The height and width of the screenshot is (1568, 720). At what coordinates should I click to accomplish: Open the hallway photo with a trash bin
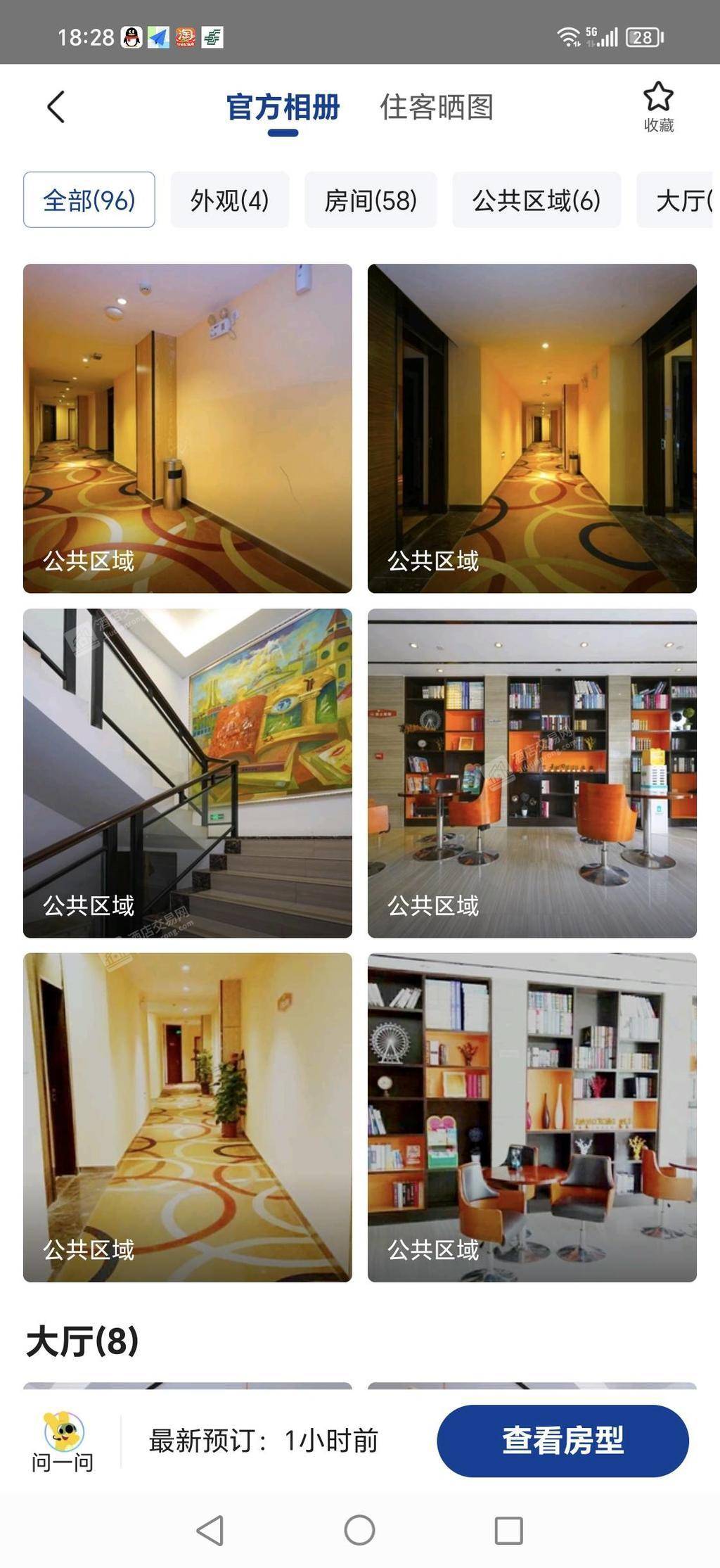tap(188, 428)
